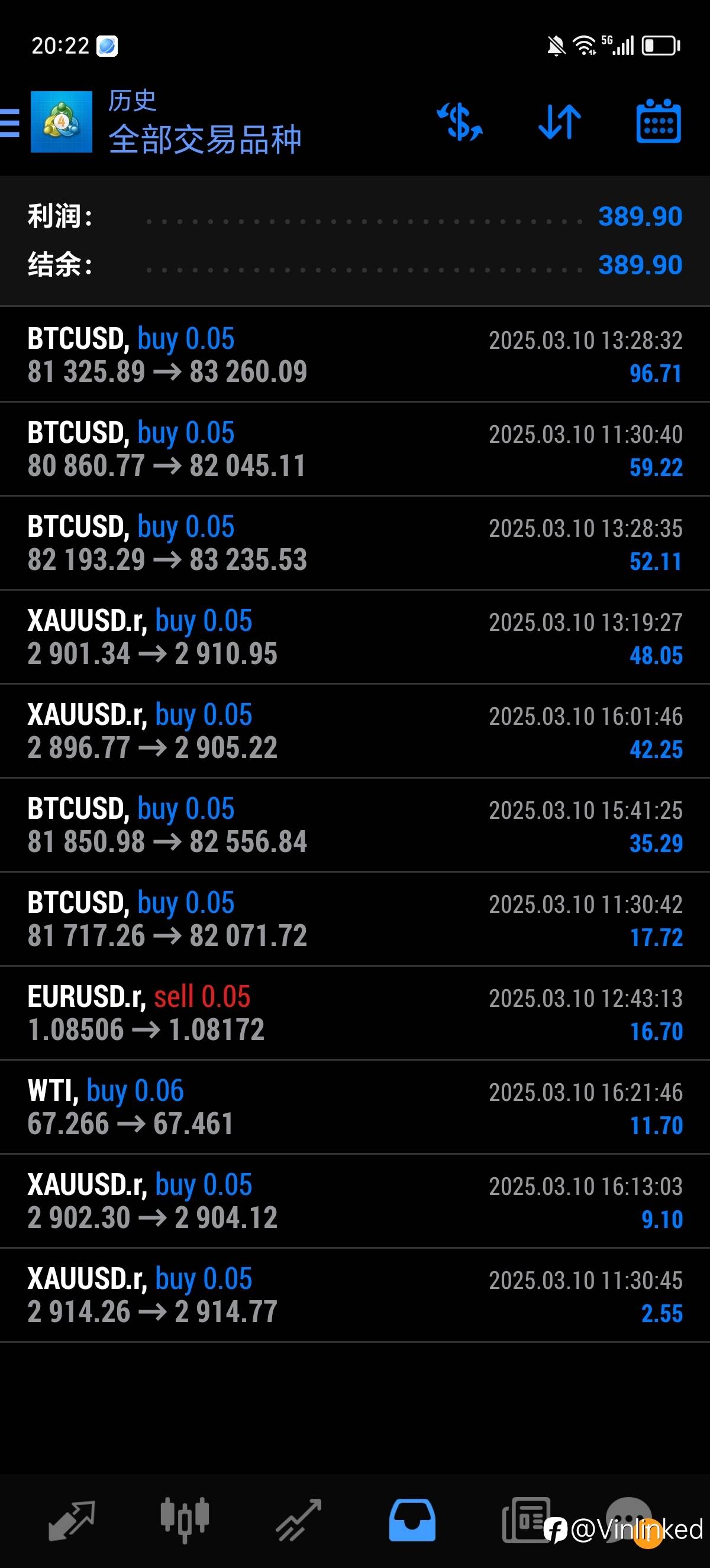
Task: Open the sort order arrows
Action: point(560,122)
